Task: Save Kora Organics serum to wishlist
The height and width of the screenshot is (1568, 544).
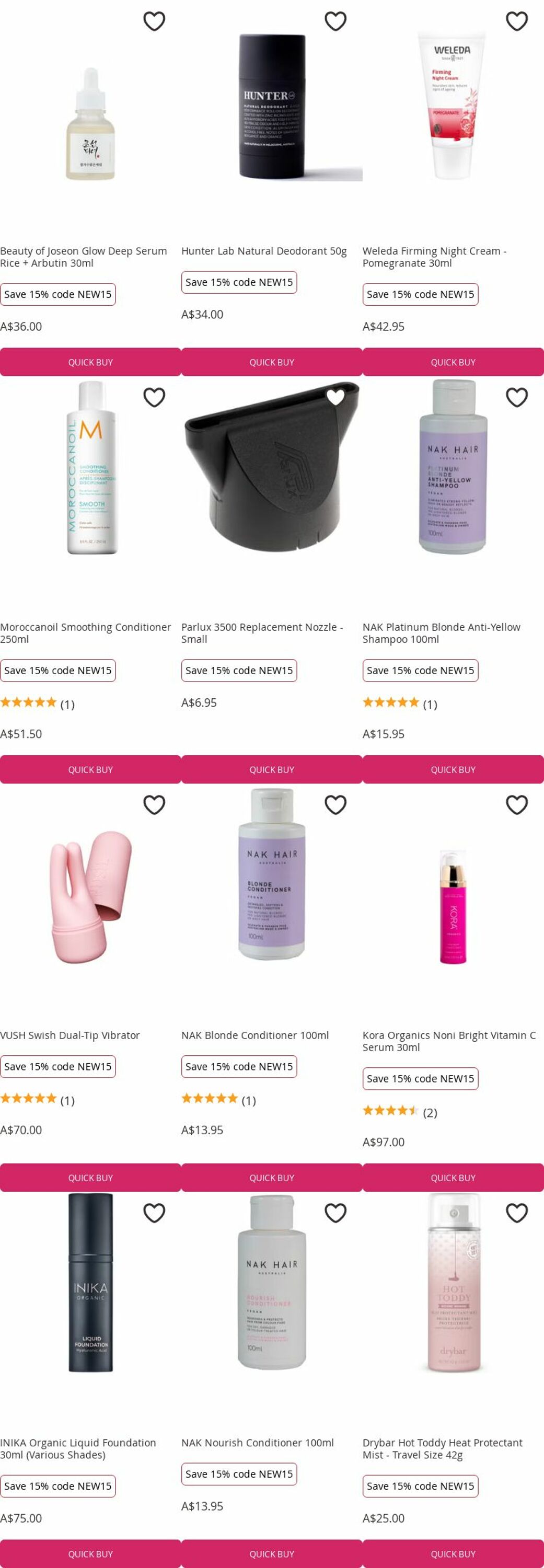Action: 517,805
